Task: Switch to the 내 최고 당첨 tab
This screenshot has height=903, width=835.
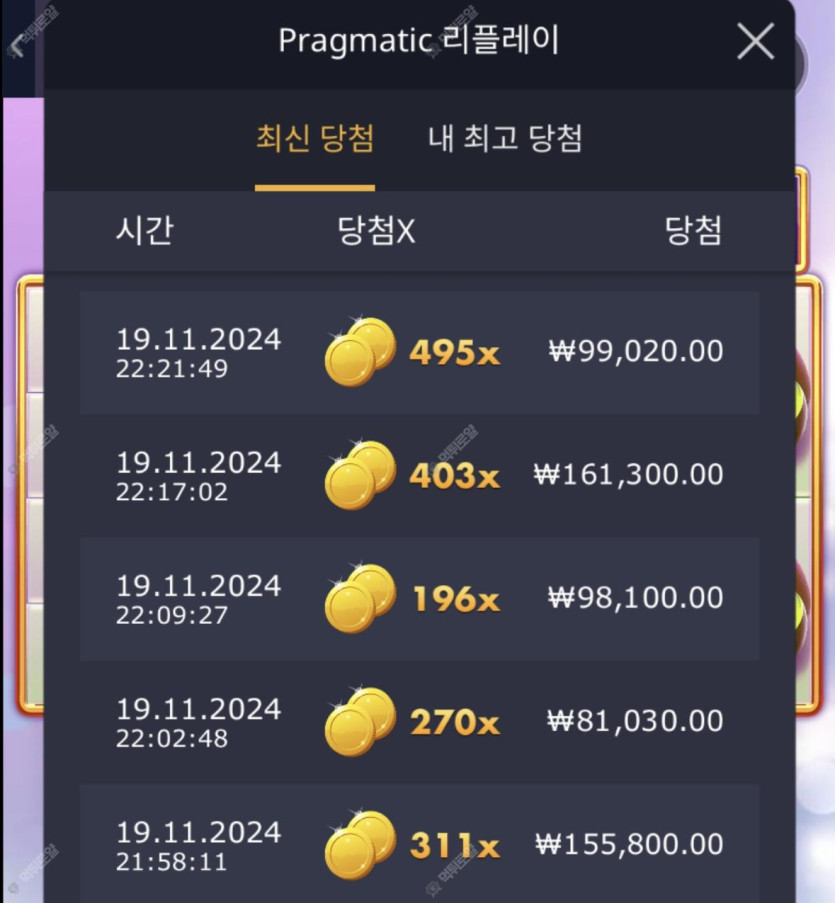Action: click(x=505, y=139)
